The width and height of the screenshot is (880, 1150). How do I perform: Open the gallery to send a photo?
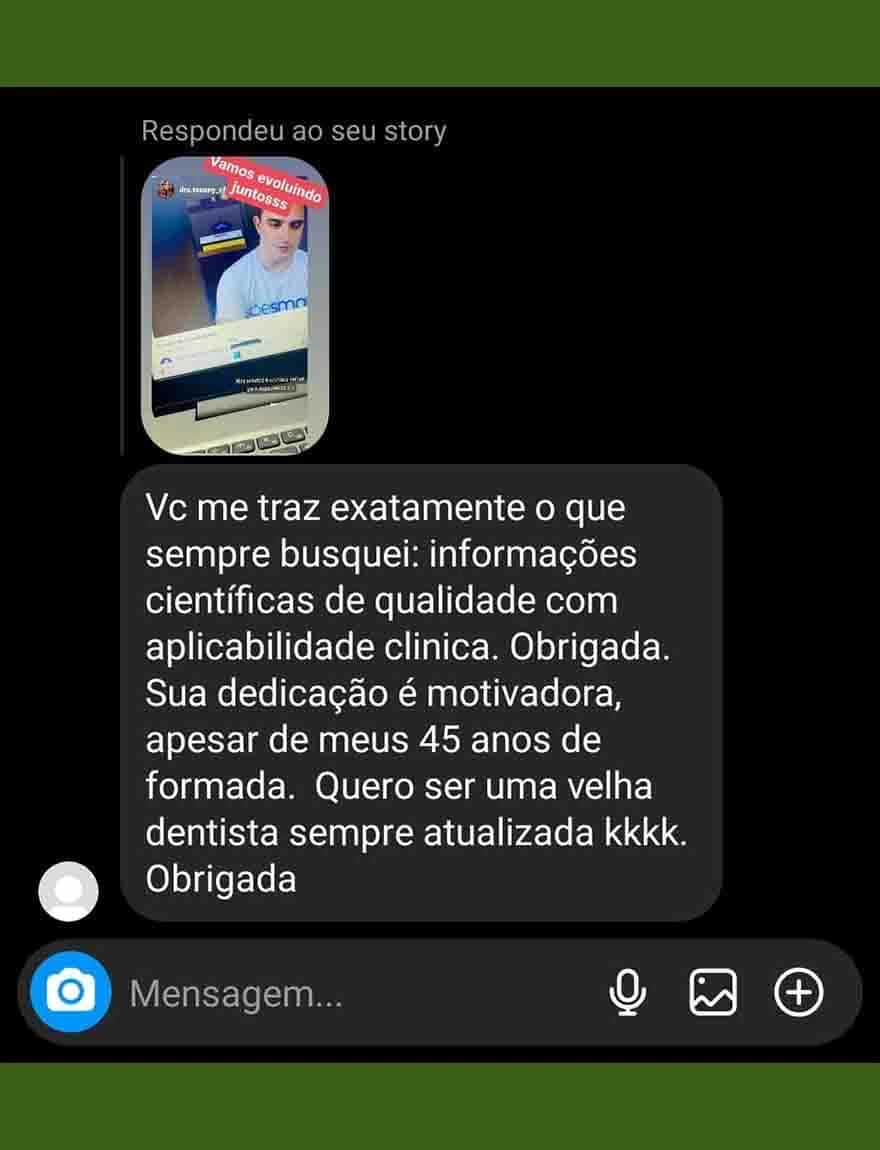click(713, 993)
